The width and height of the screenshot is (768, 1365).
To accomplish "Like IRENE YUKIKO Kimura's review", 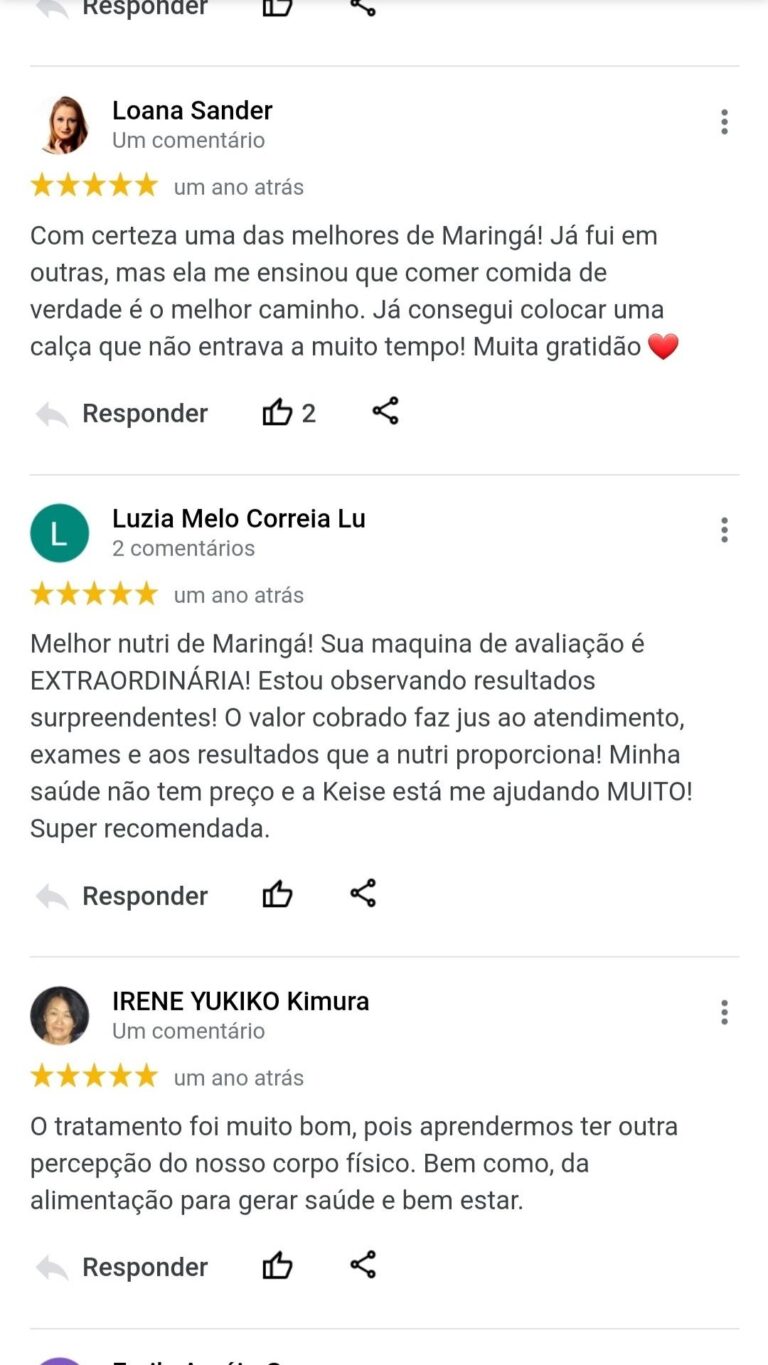I will (x=278, y=1266).
